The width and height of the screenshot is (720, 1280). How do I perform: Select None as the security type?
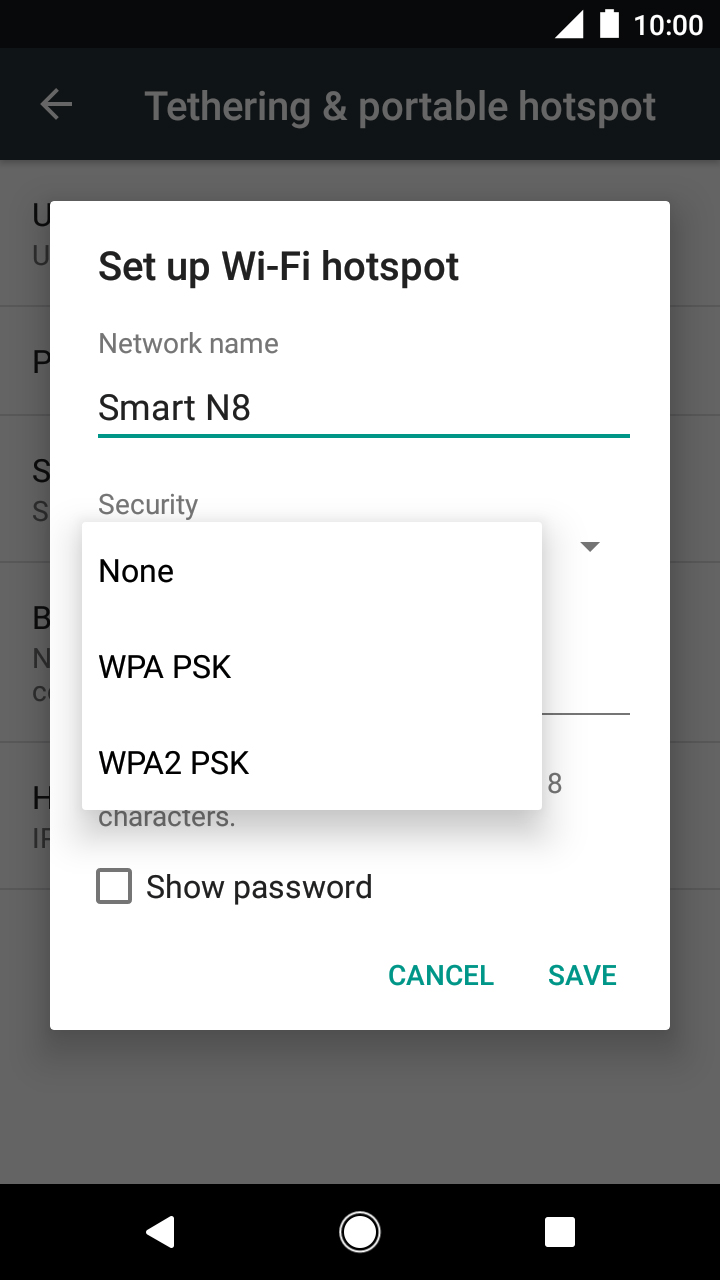point(312,571)
